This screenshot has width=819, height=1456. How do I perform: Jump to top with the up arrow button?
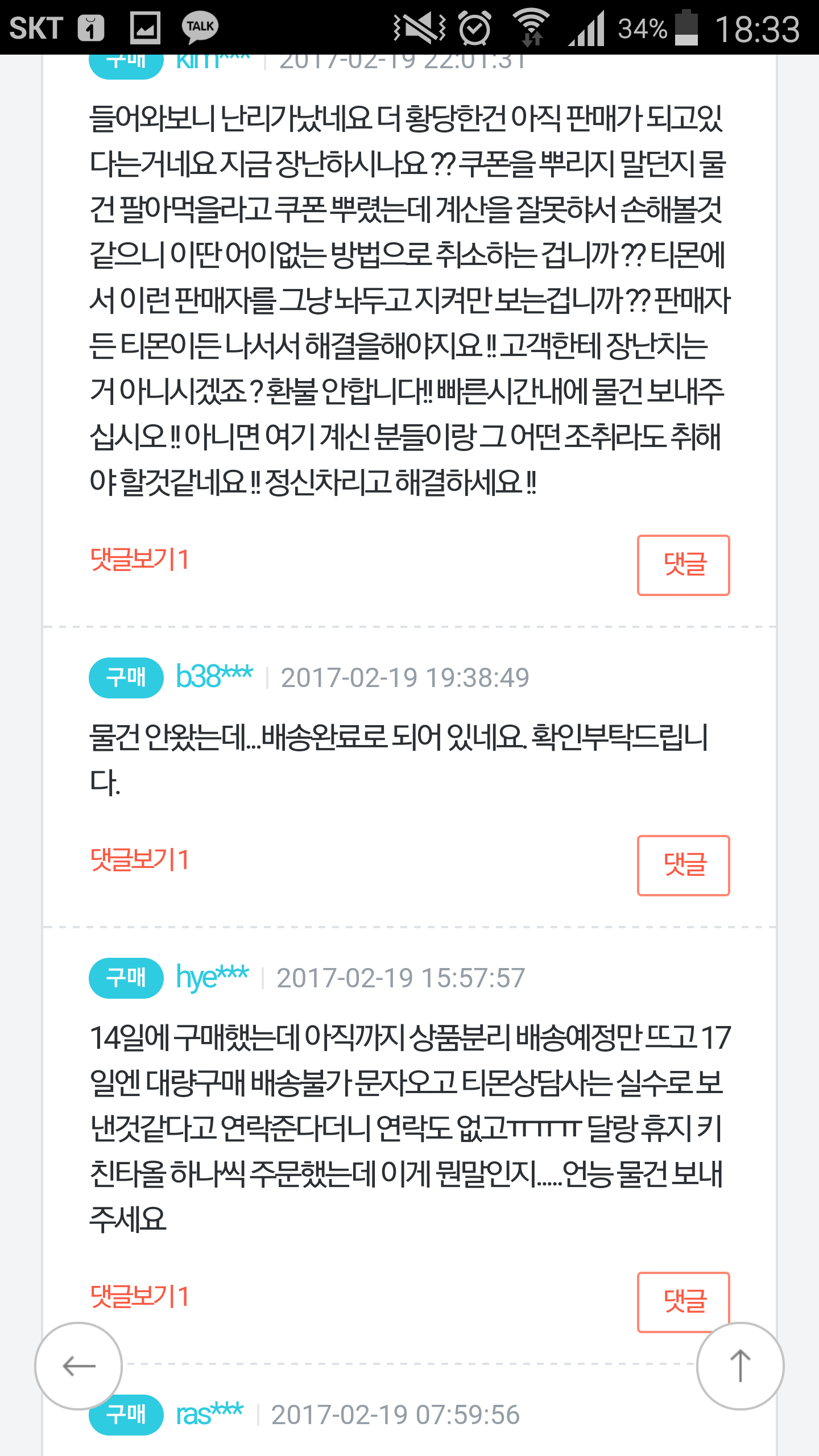(x=740, y=1366)
